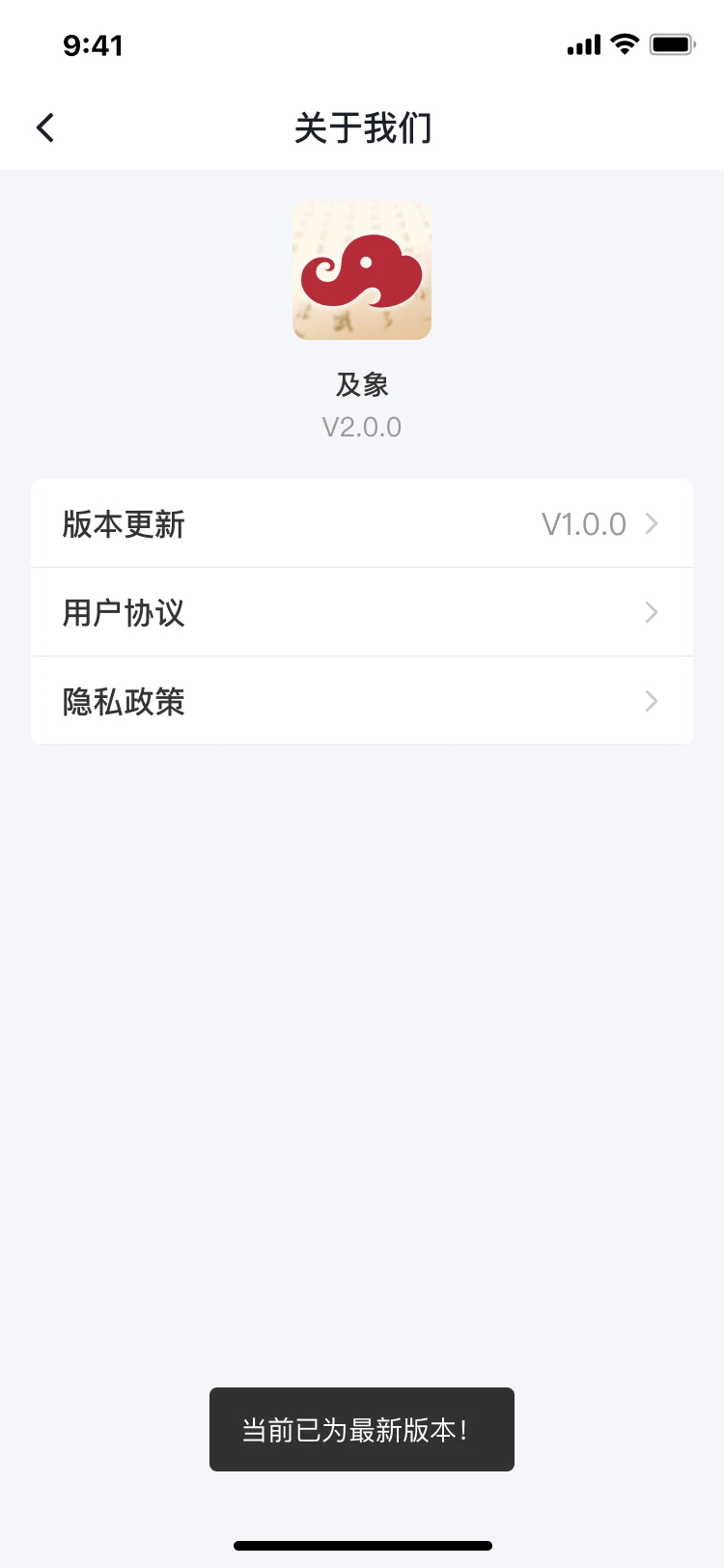
Task: Tap the chevron next to 隐私政策
Action: pyautogui.click(x=652, y=701)
